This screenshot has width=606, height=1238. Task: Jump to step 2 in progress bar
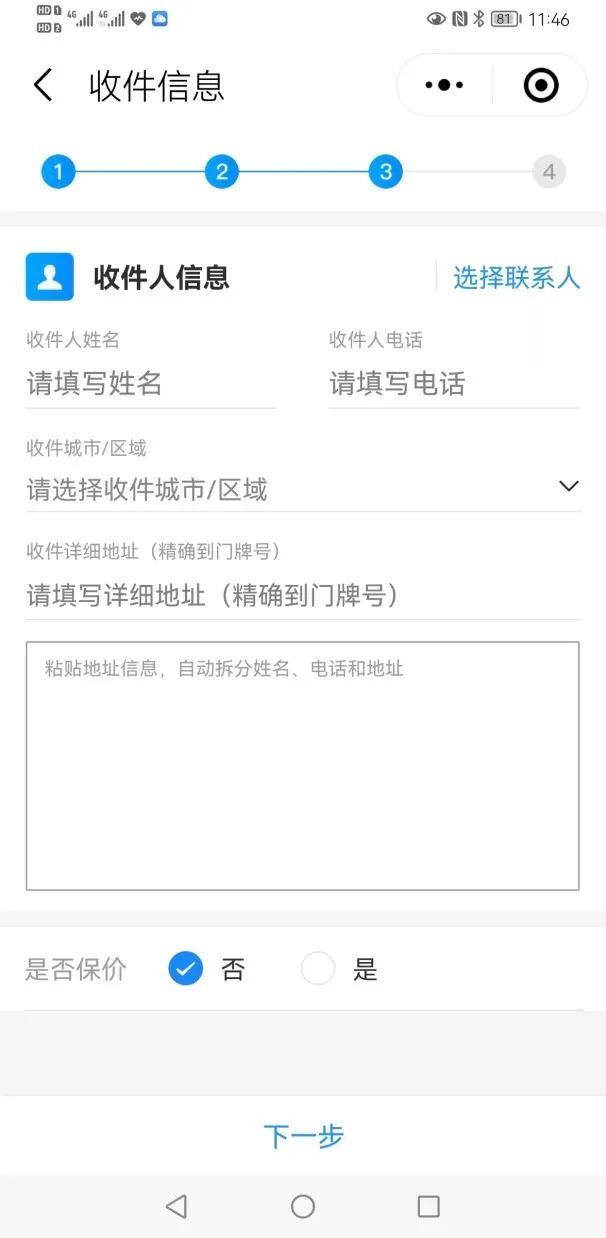pos(221,172)
